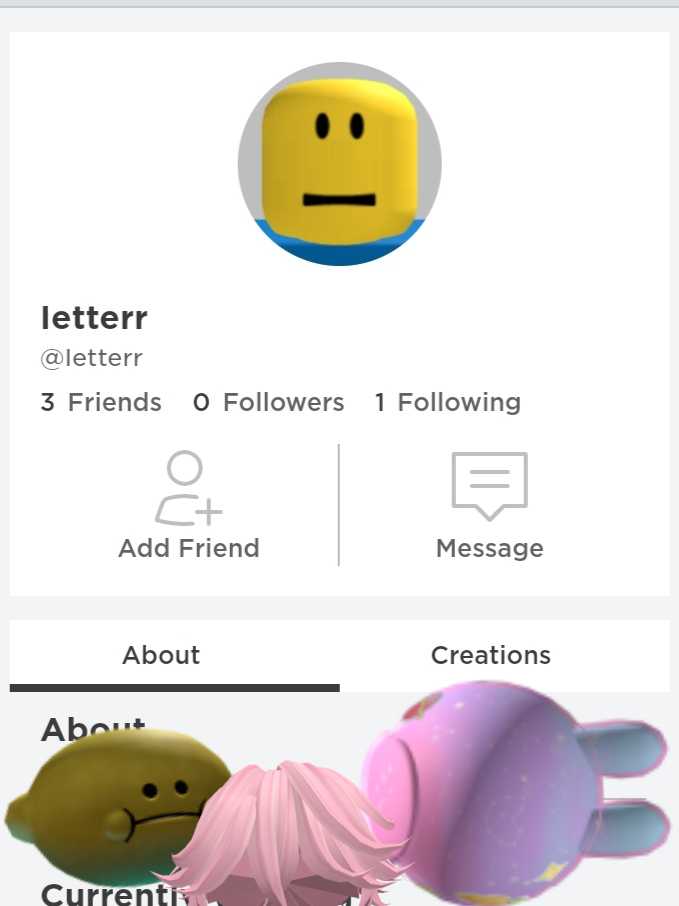The image size is (679, 906).
Task: Select the About tab
Action: point(161,655)
